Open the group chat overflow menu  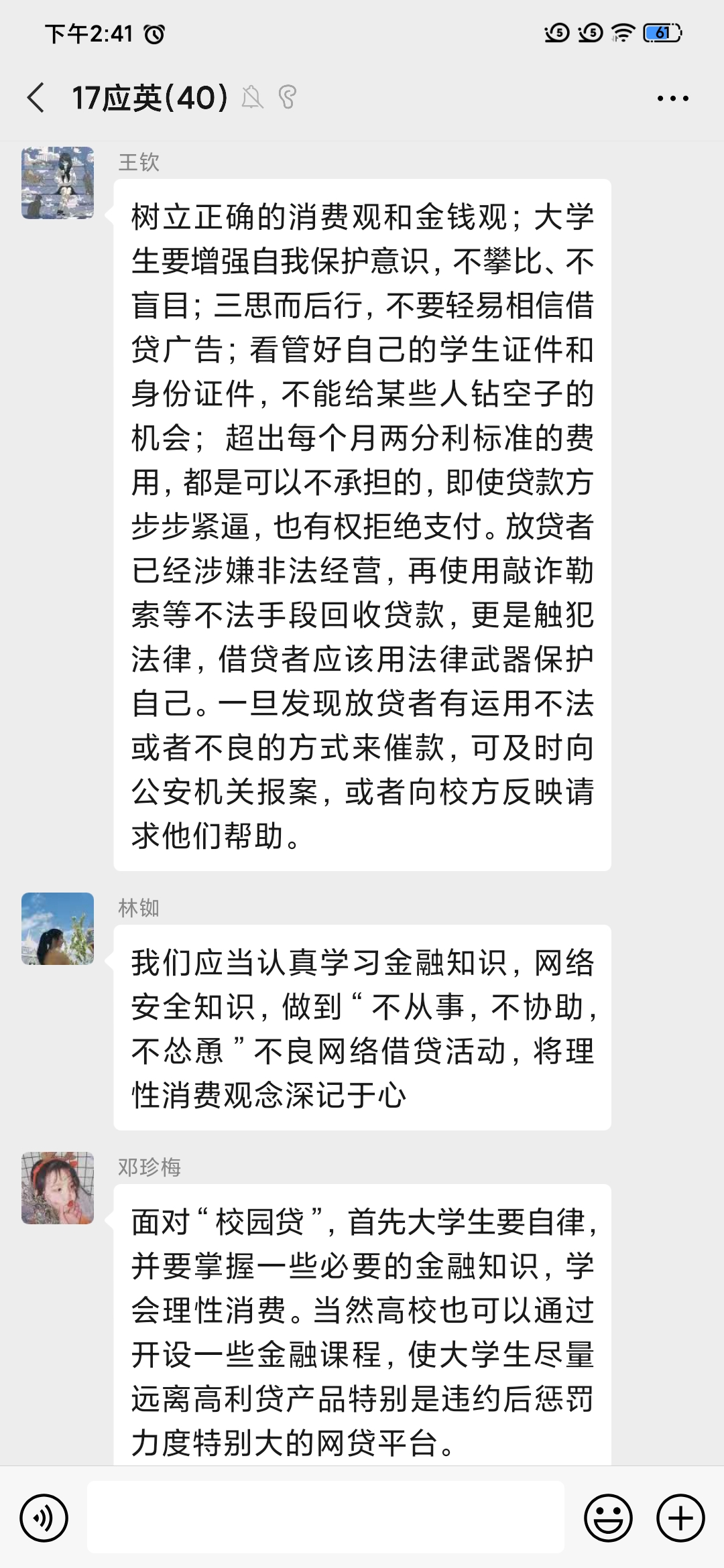[672, 99]
